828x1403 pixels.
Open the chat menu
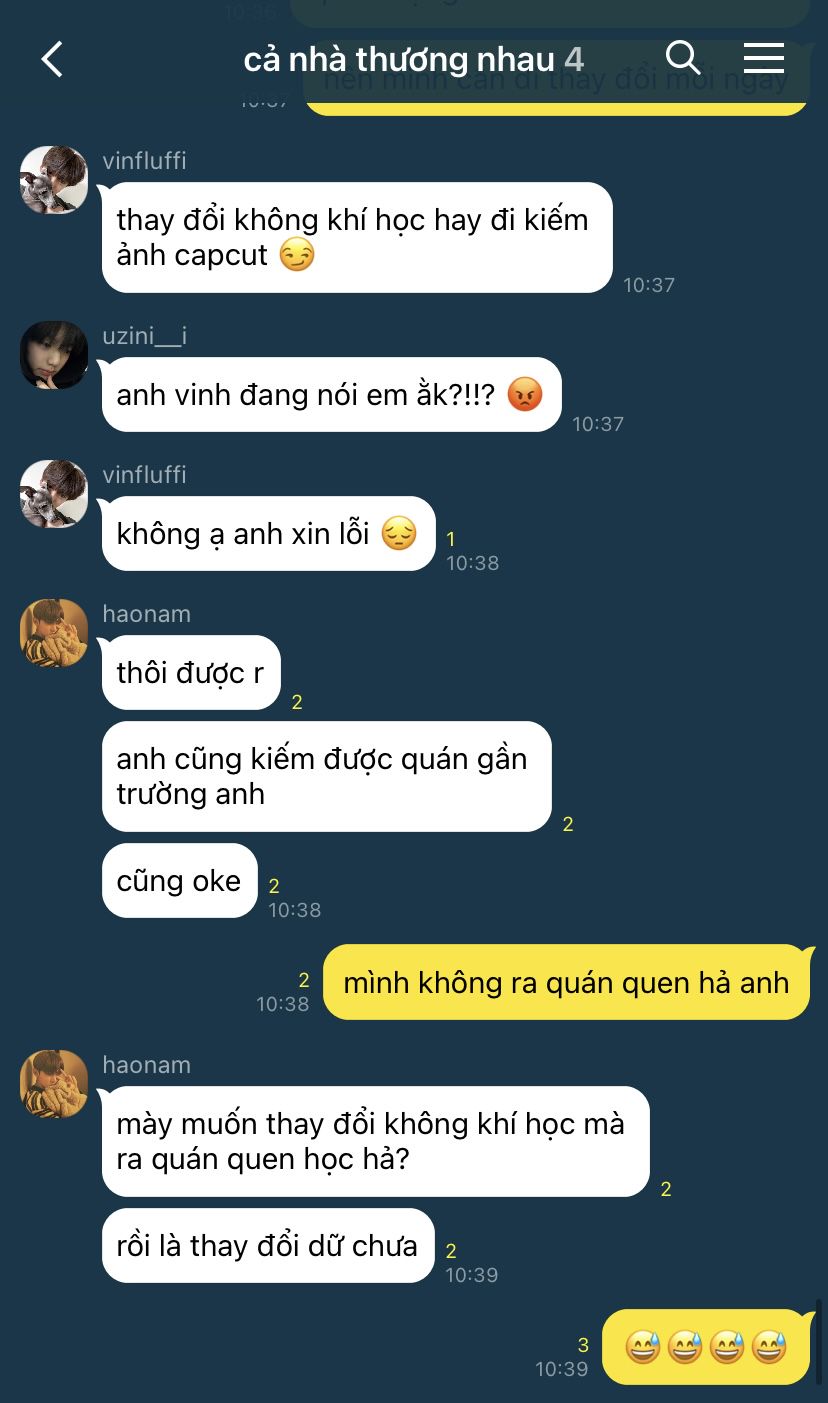point(763,58)
